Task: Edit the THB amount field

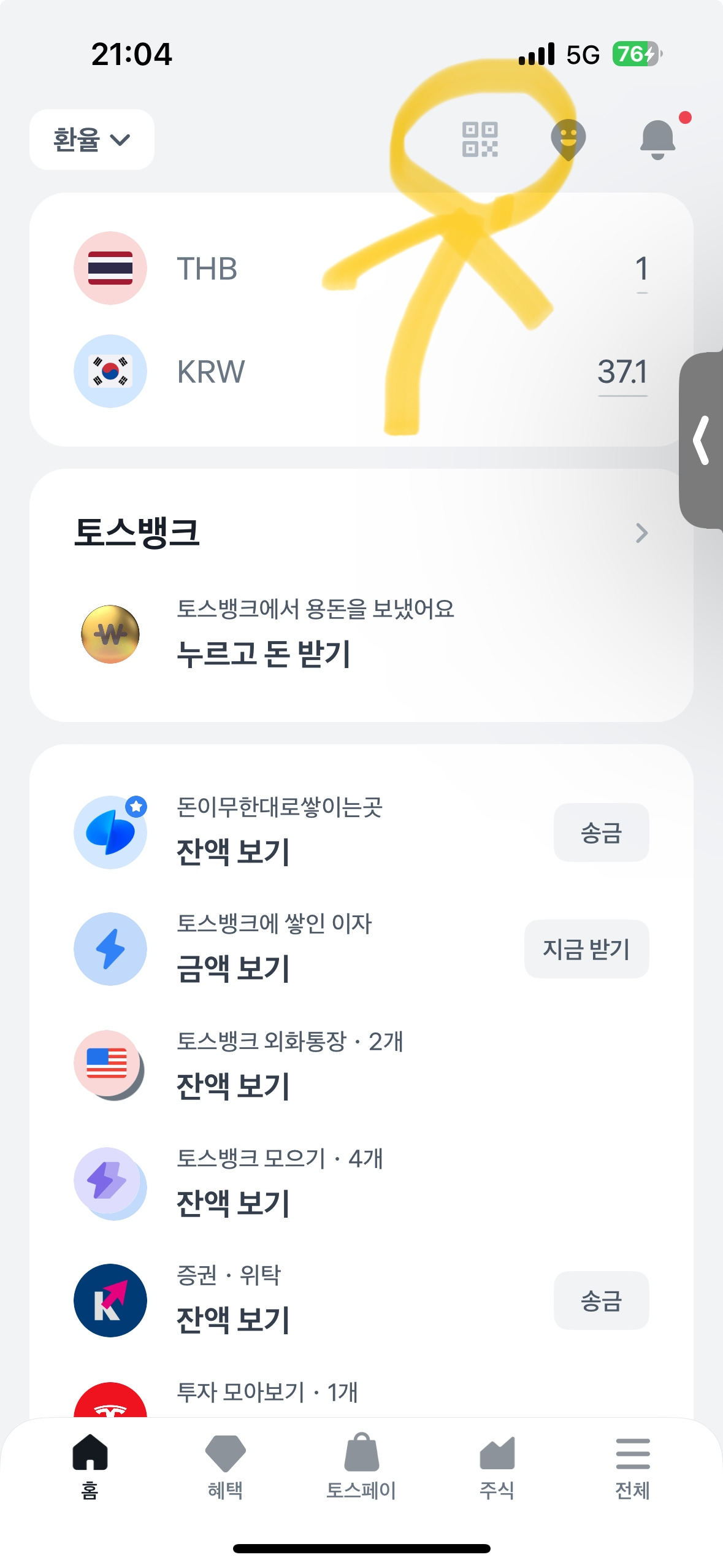Action: pyautogui.click(x=641, y=269)
